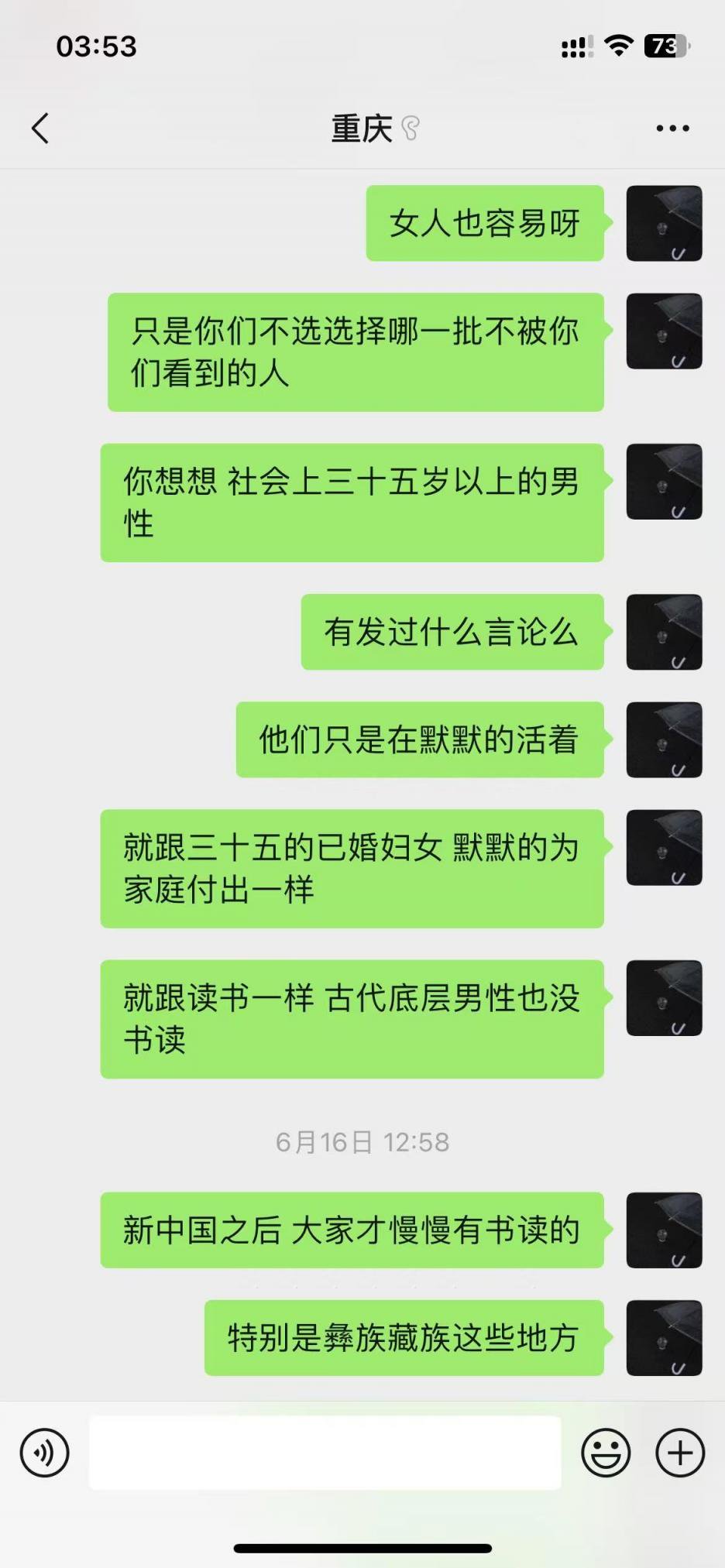The height and width of the screenshot is (1568, 725).
Task: Select avatar next to 新中国之后 message
Action: [664, 1230]
